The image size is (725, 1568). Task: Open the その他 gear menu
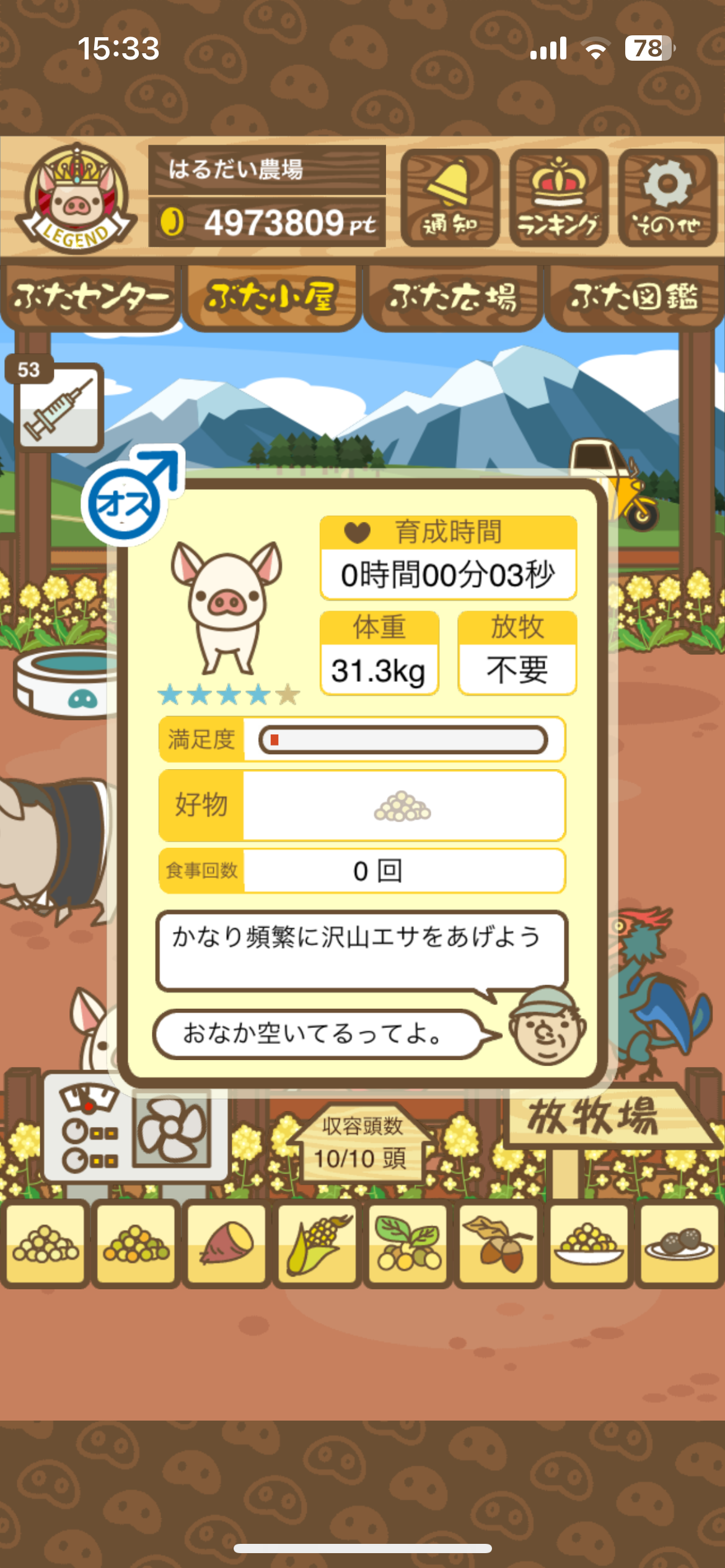pyautogui.click(x=667, y=198)
